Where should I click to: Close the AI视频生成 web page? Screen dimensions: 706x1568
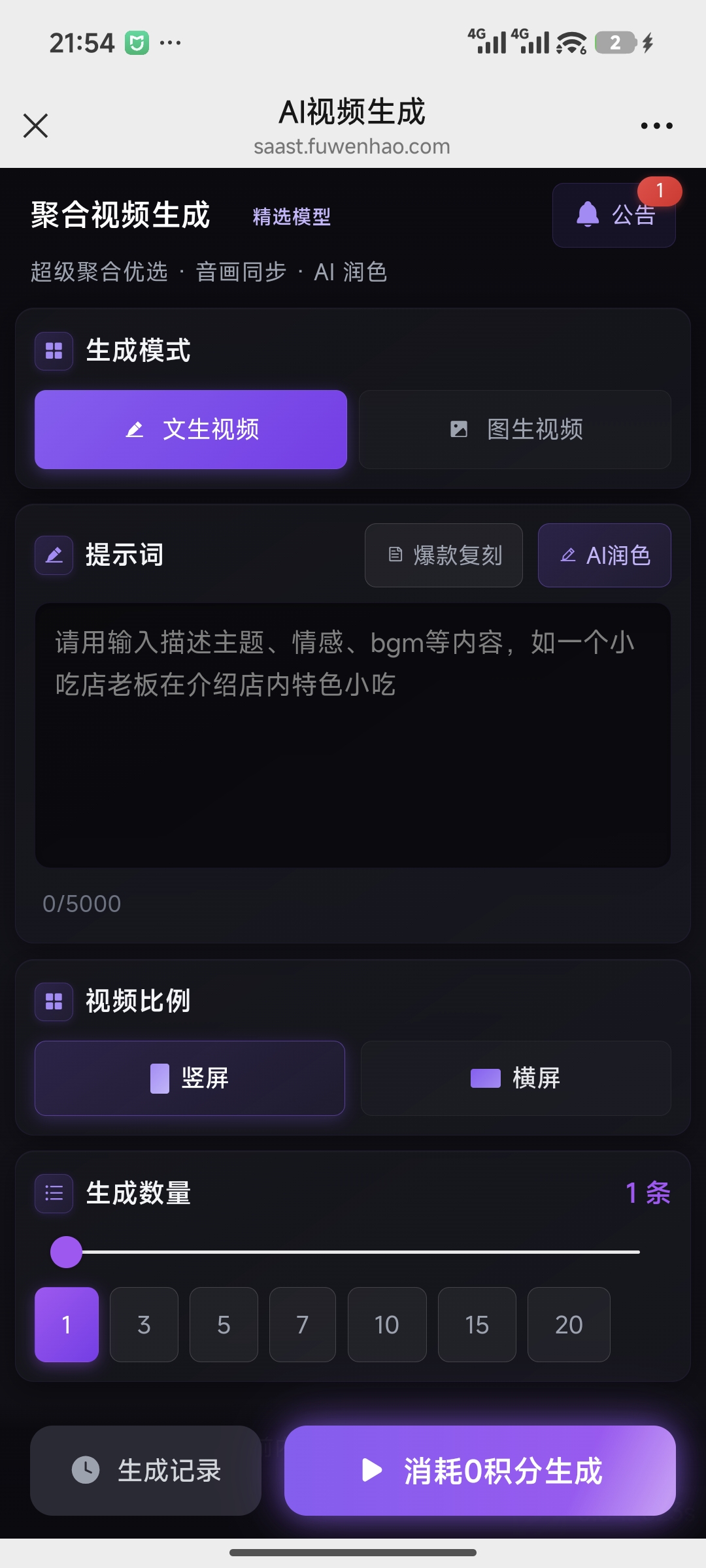pyautogui.click(x=35, y=125)
